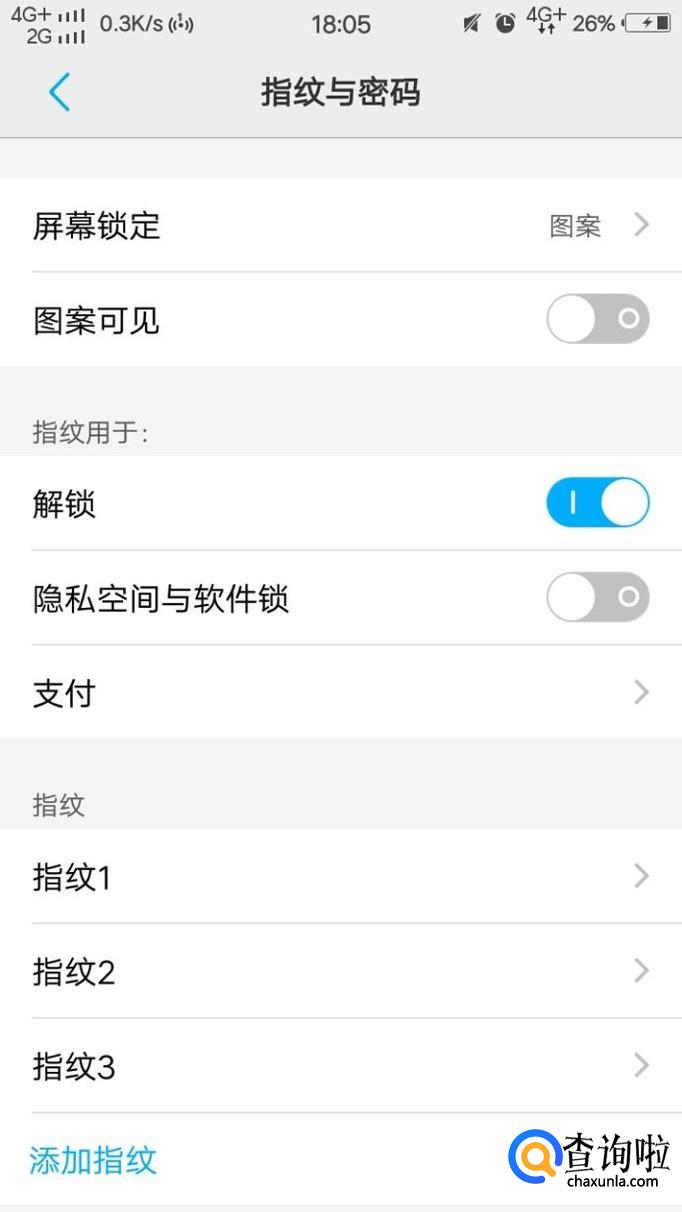The height and width of the screenshot is (1212, 682).
Task: Select the 指纹2 row
Action: [x=340, y=971]
